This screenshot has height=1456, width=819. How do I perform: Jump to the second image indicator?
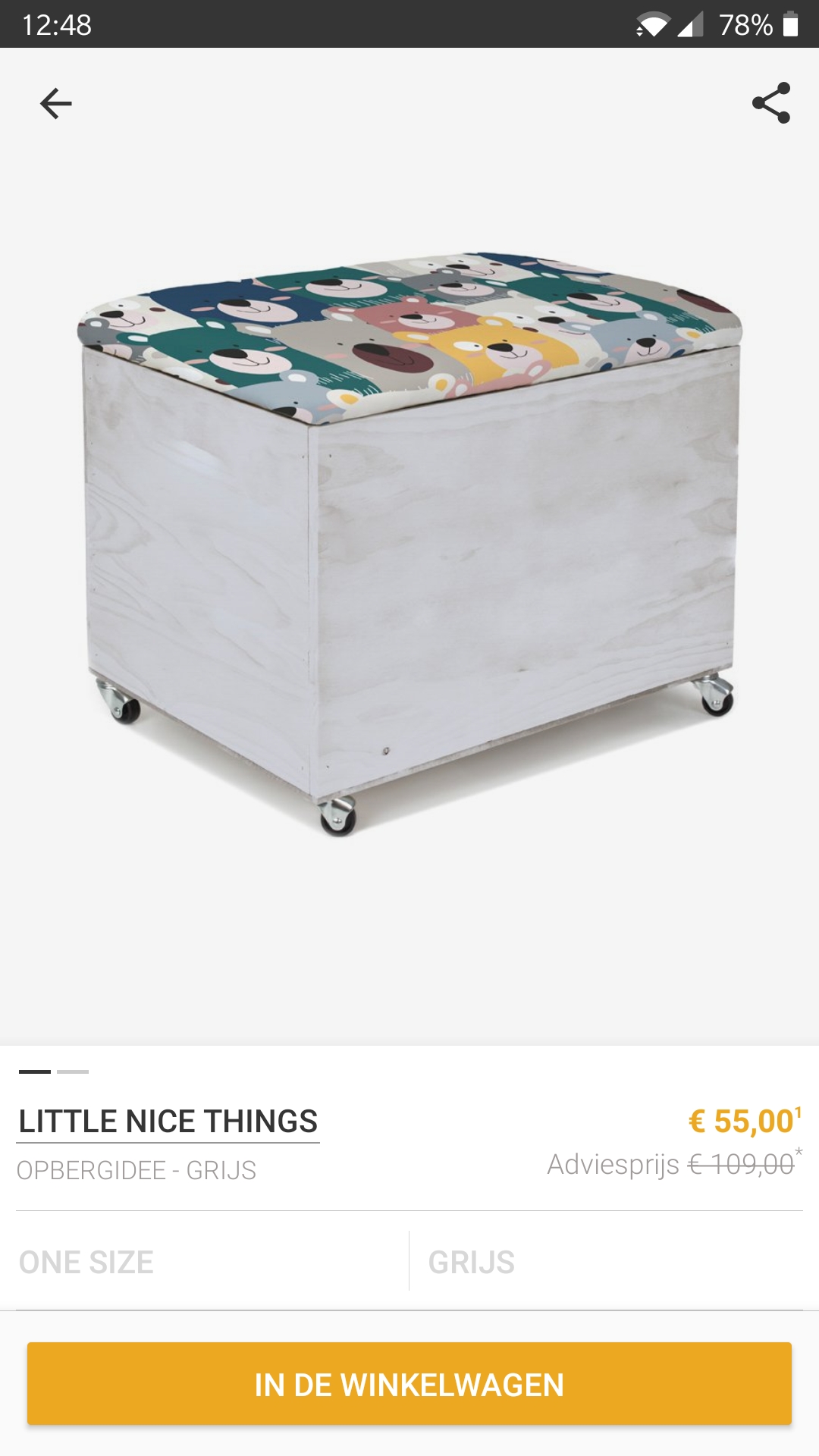pyautogui.click(x=73, y=1072)
